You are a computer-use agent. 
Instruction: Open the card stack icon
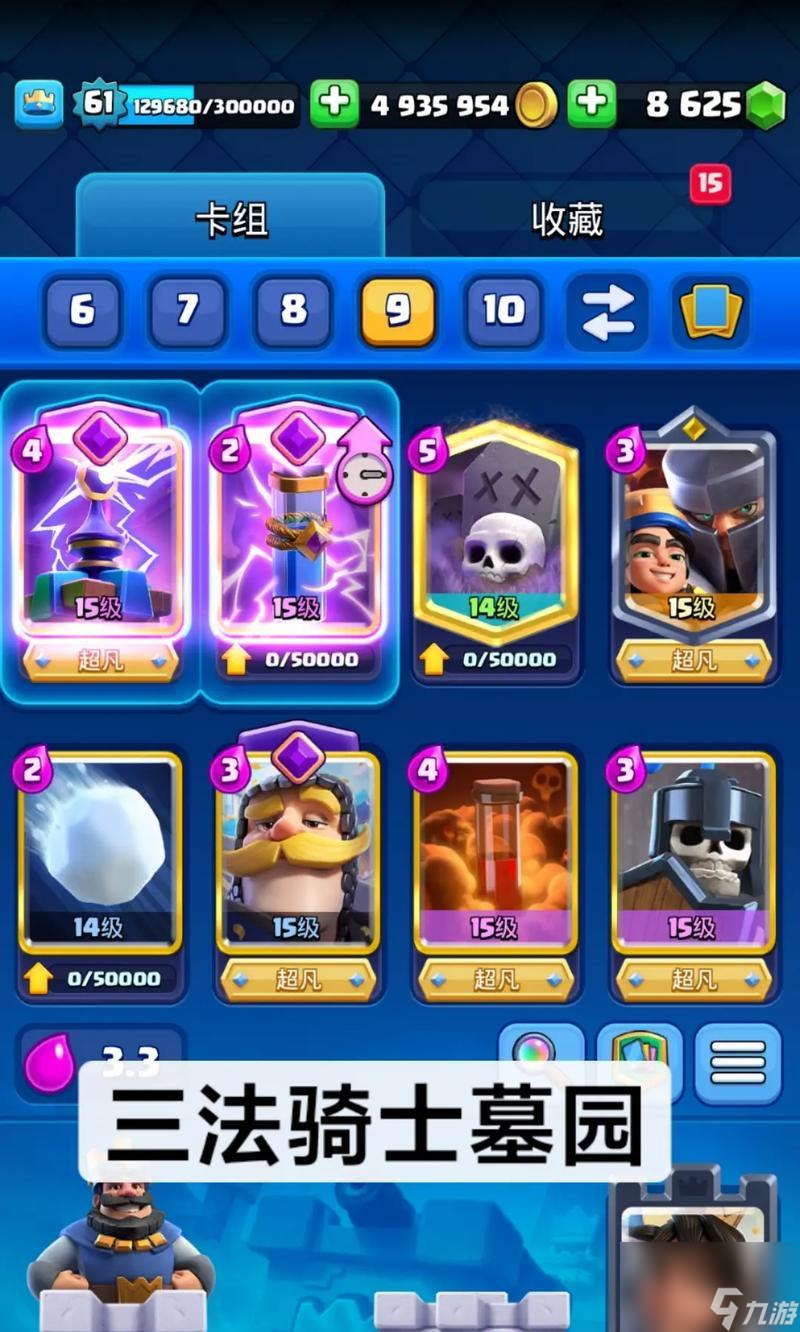coord(711,311)
